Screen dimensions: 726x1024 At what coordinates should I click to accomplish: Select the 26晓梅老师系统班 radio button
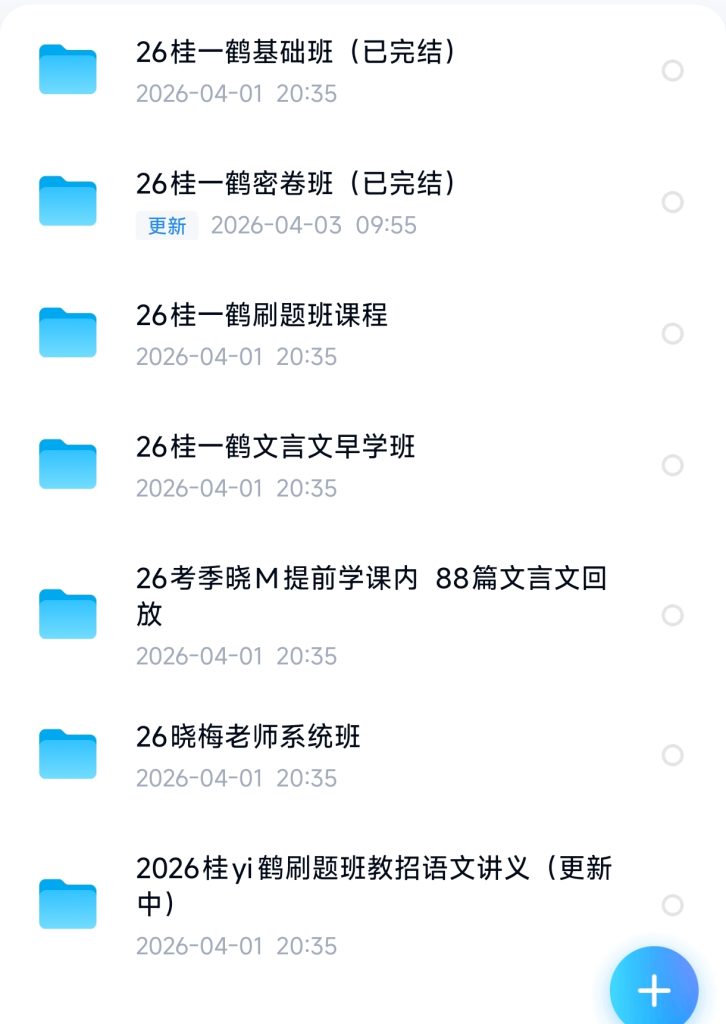click(x=673, y=755)
